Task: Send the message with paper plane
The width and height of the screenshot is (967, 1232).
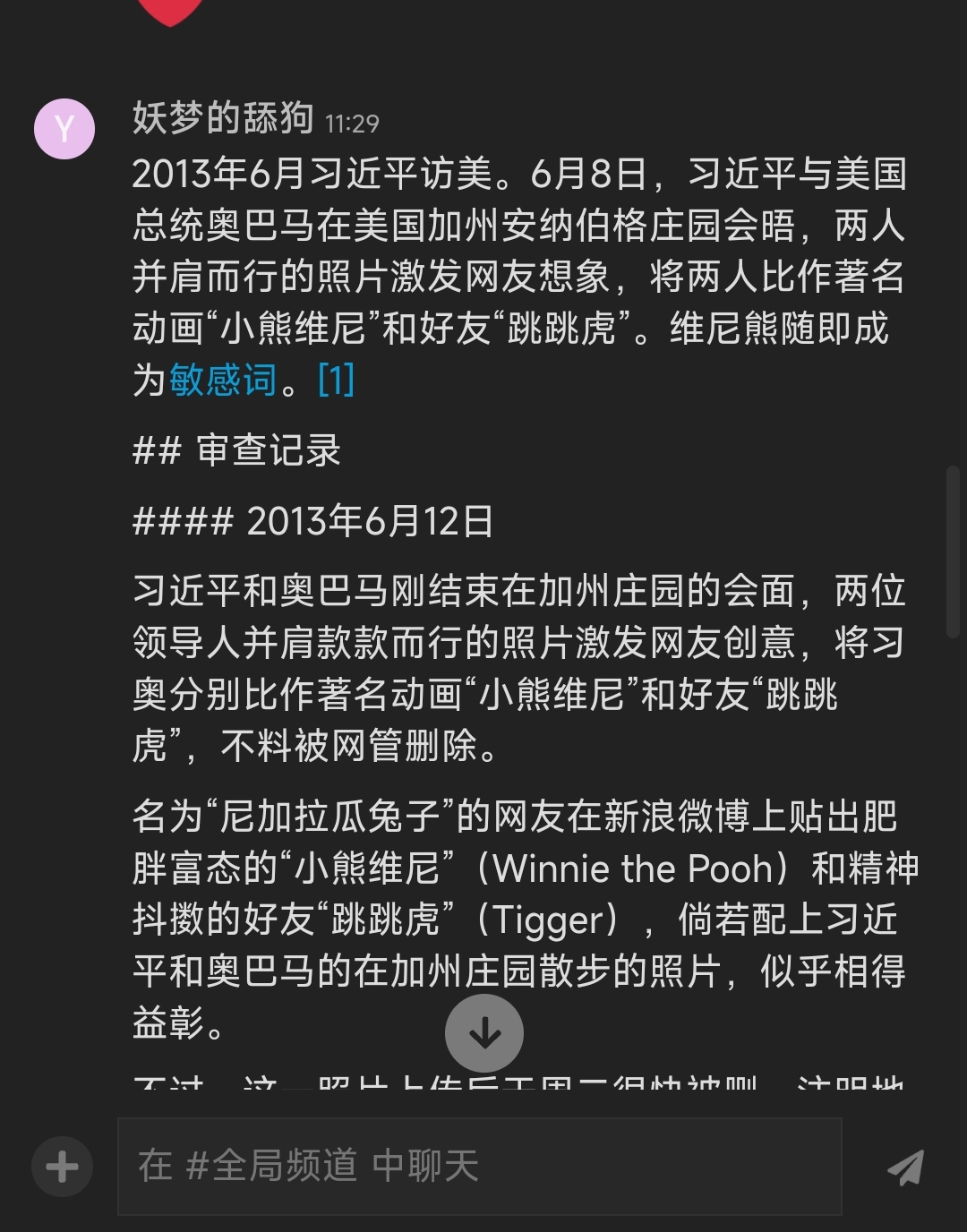Action: click(905, 1168)
